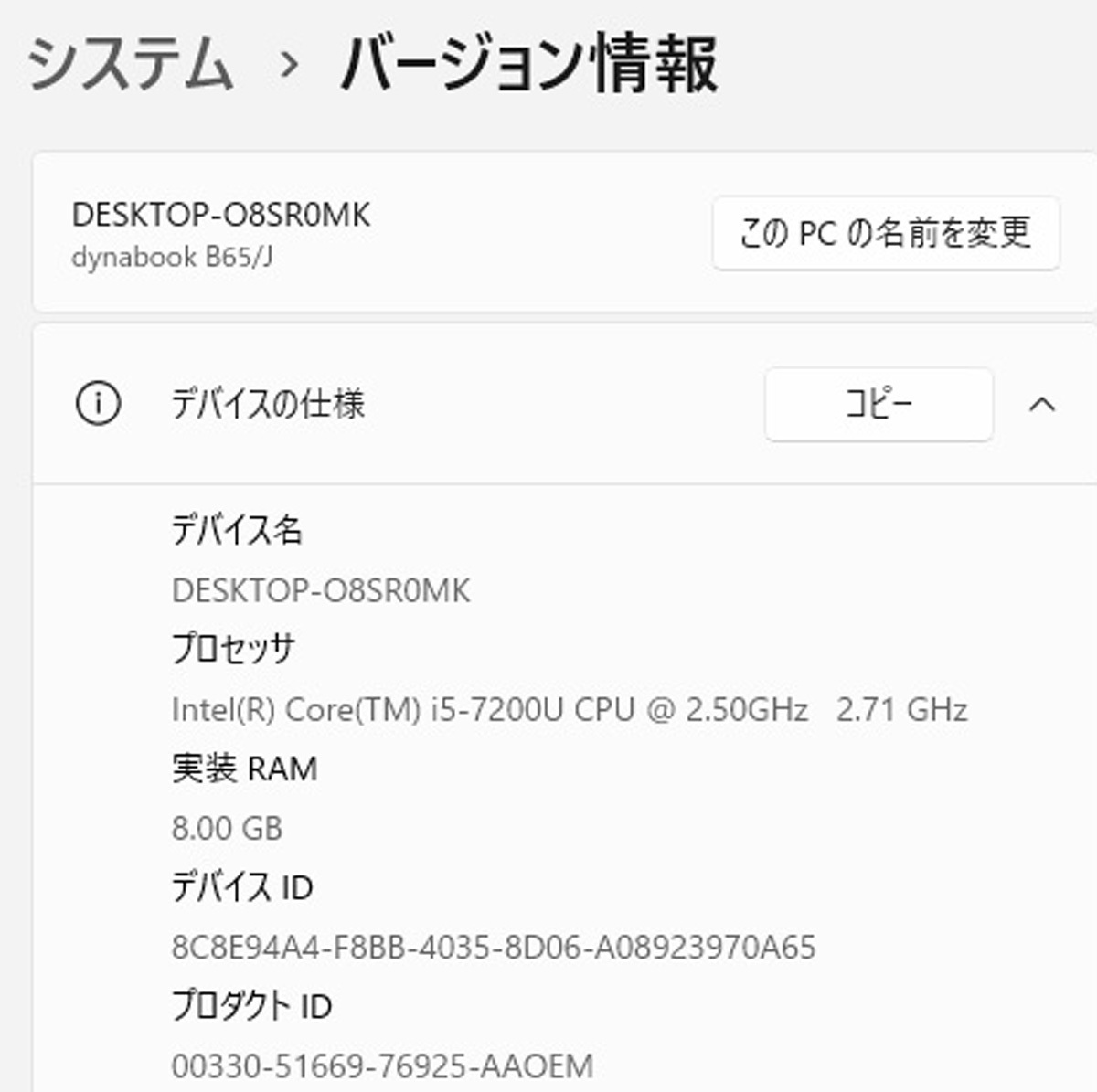Tap the このPCの名前を変更 button
1097x1092 pixels.
(886, 233)
